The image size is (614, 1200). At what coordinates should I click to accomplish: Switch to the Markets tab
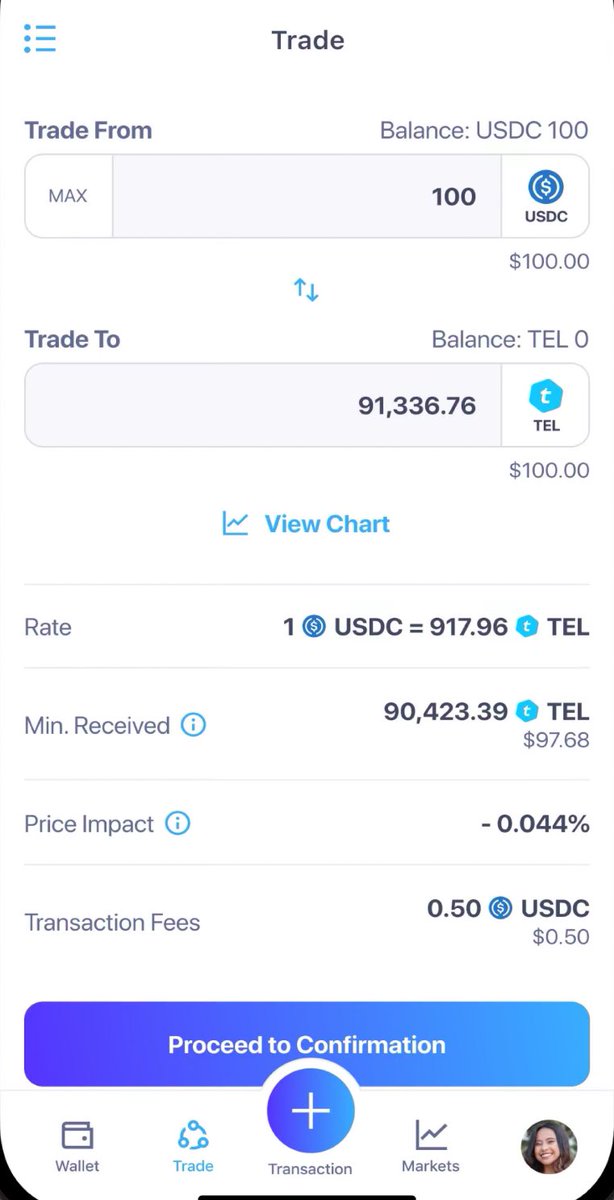pyautogui.click(x=430, y=1145)
